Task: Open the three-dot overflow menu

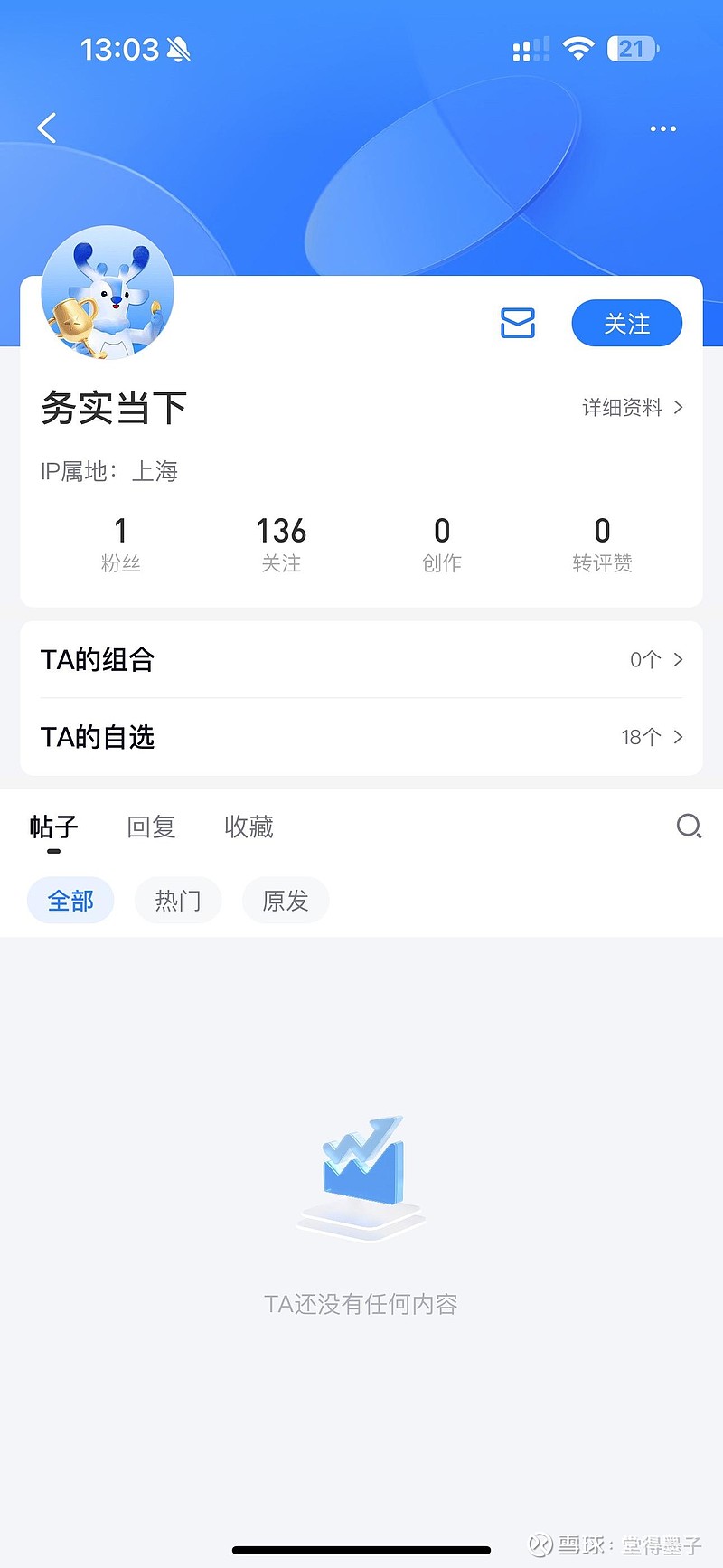Action: click(x=662, y=129)
